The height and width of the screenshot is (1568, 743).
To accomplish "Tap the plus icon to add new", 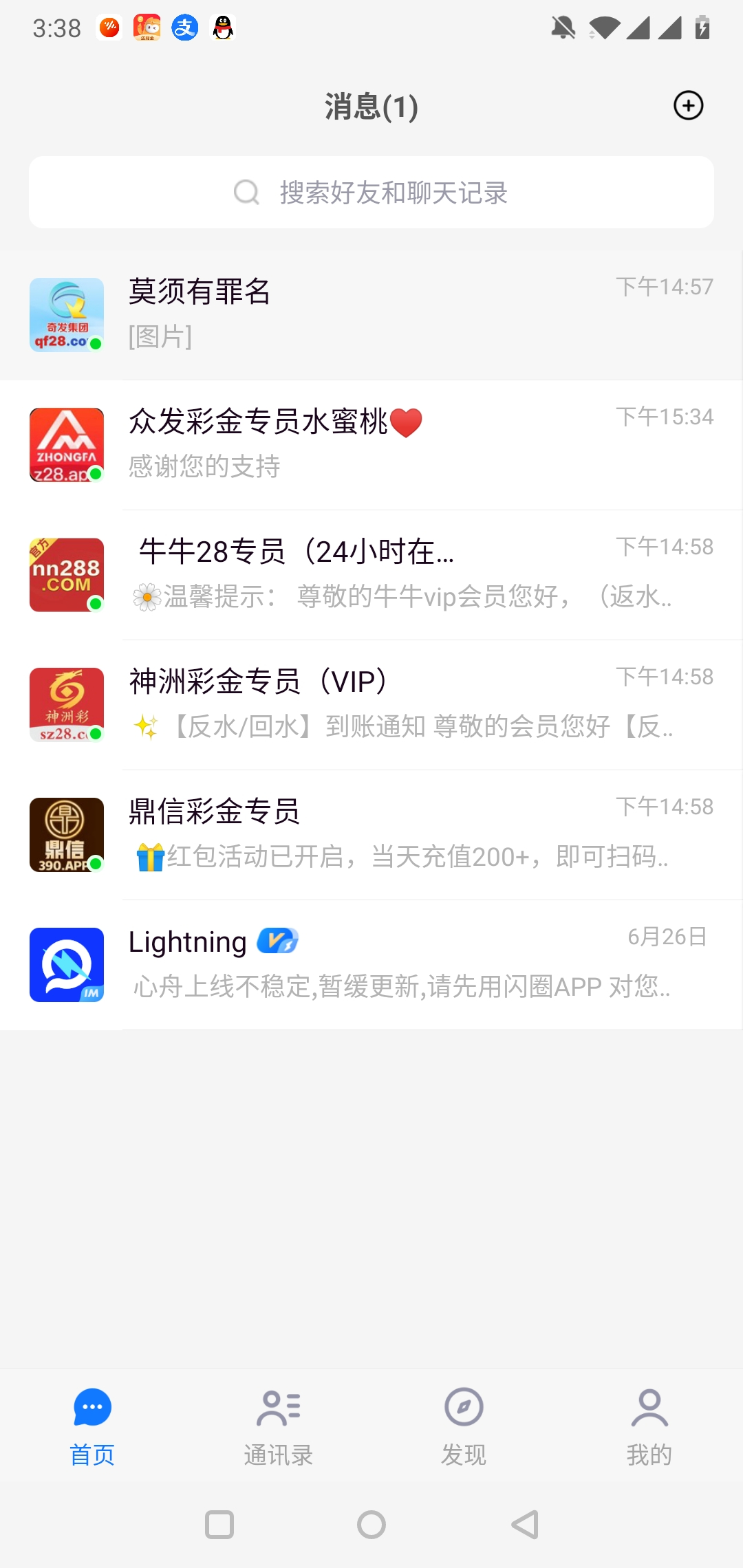I will (x=688, y=106).
